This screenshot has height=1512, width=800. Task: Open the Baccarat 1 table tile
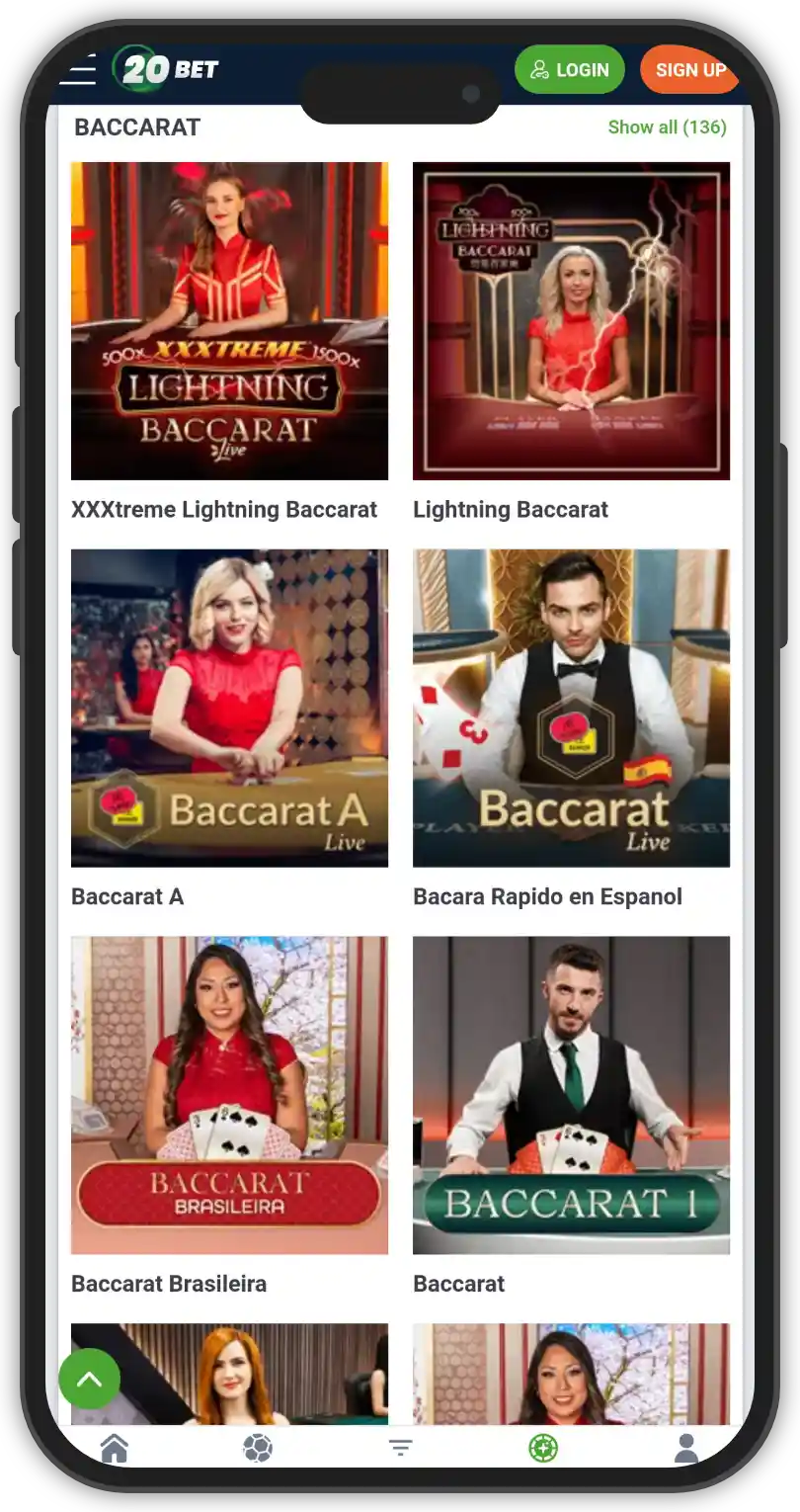pyautogui.click(x=571, y=1095)
